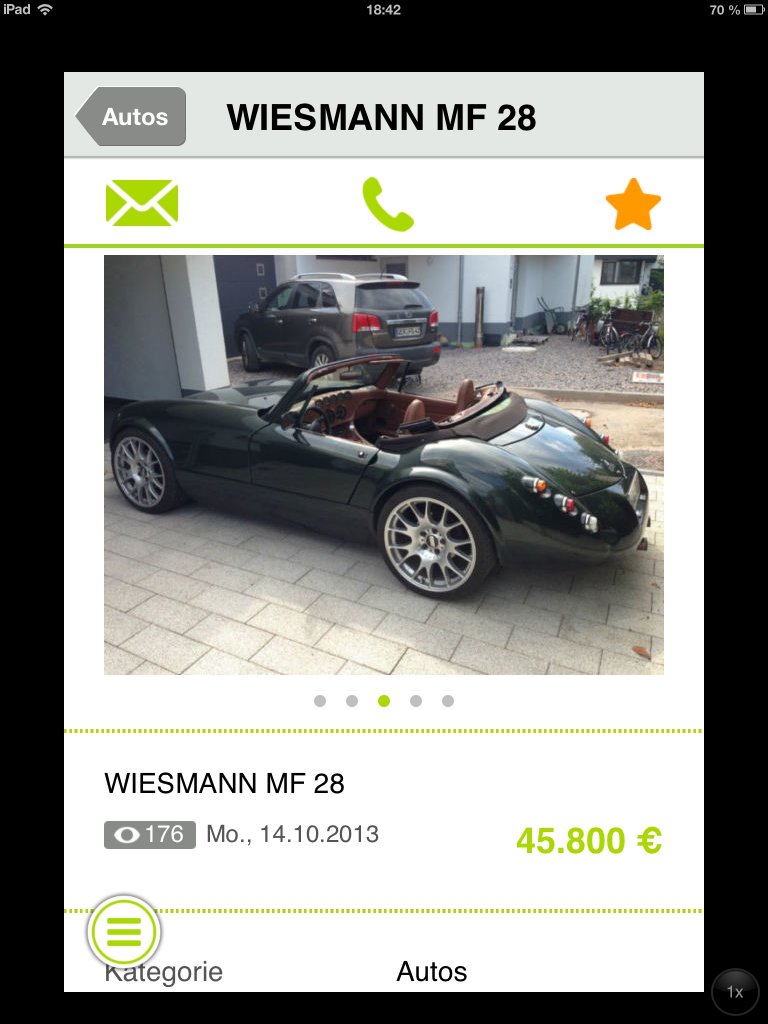Call the seller using the phone icon
This screenshot has height=1024, width=768.
(387, 204)
